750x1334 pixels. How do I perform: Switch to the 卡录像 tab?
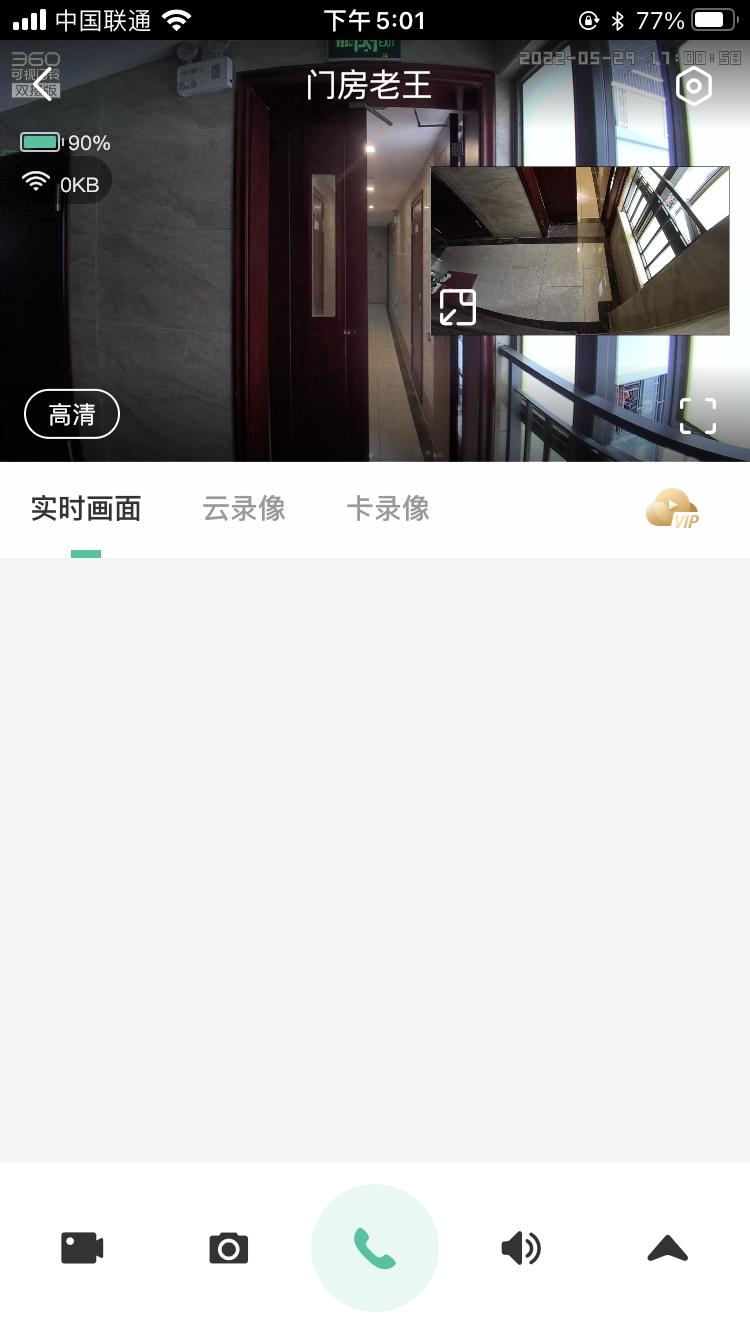[388, 509]
